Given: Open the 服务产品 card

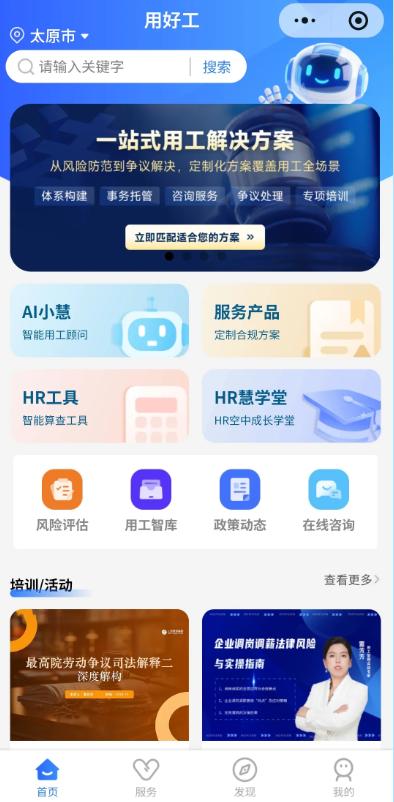Looking at the screenshot, I should click(x=292, y=321).
